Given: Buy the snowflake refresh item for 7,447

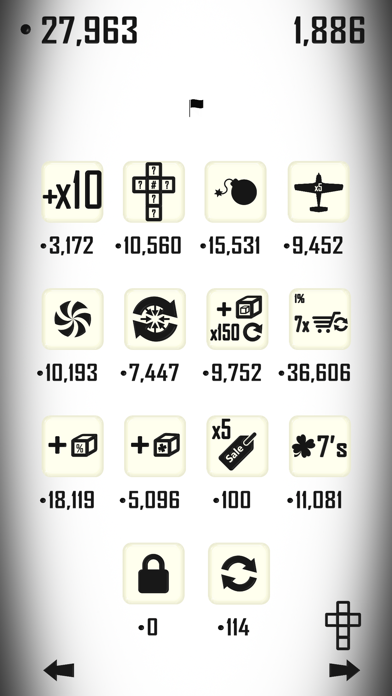Looking at the screenshot, I should tap(155, 319).
